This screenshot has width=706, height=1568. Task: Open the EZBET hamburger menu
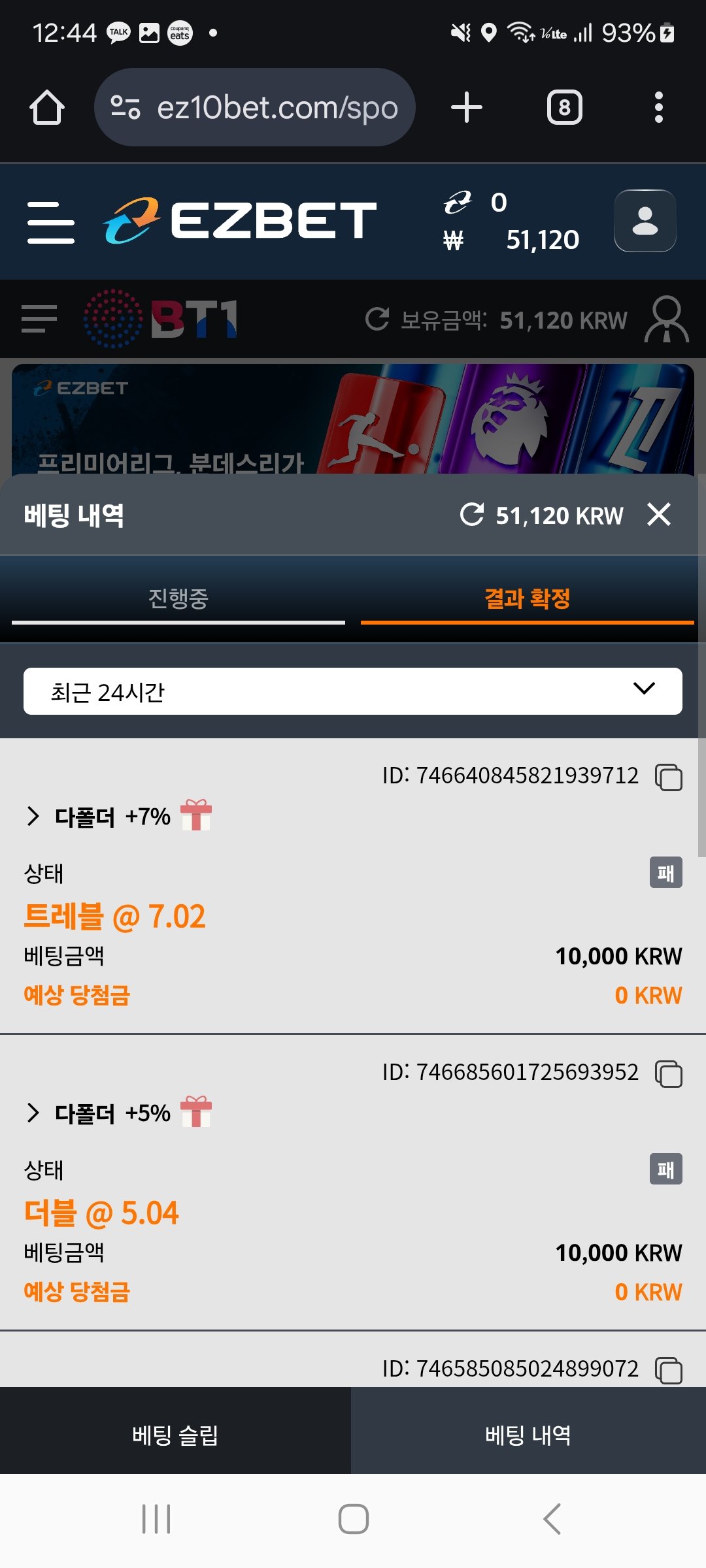click(x=51, y=222)
